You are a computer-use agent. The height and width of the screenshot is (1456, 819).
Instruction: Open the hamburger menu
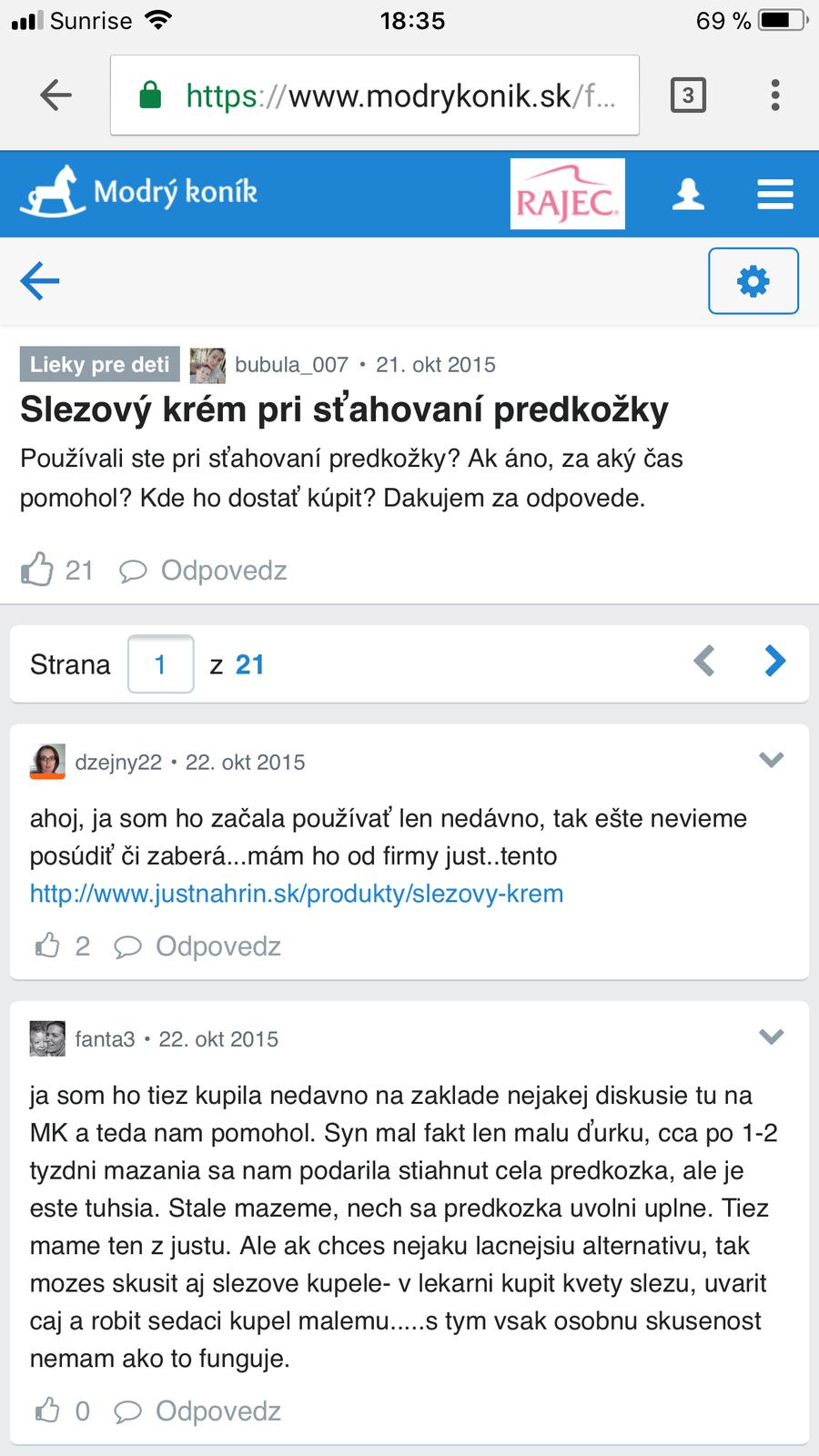pyautogui.click(x=775, y=194)
